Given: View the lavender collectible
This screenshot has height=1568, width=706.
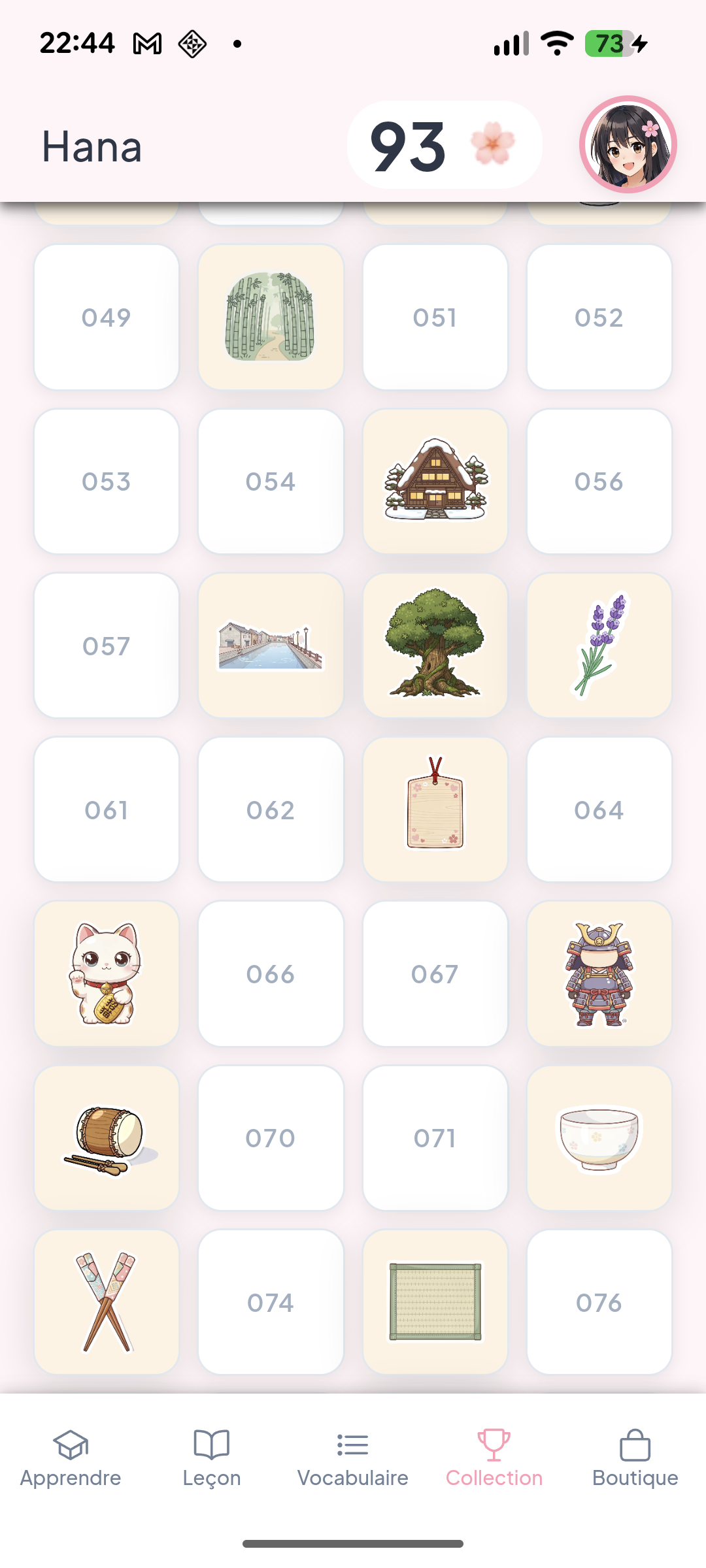Looking at the screenshot, I should [x=599, y=645].
